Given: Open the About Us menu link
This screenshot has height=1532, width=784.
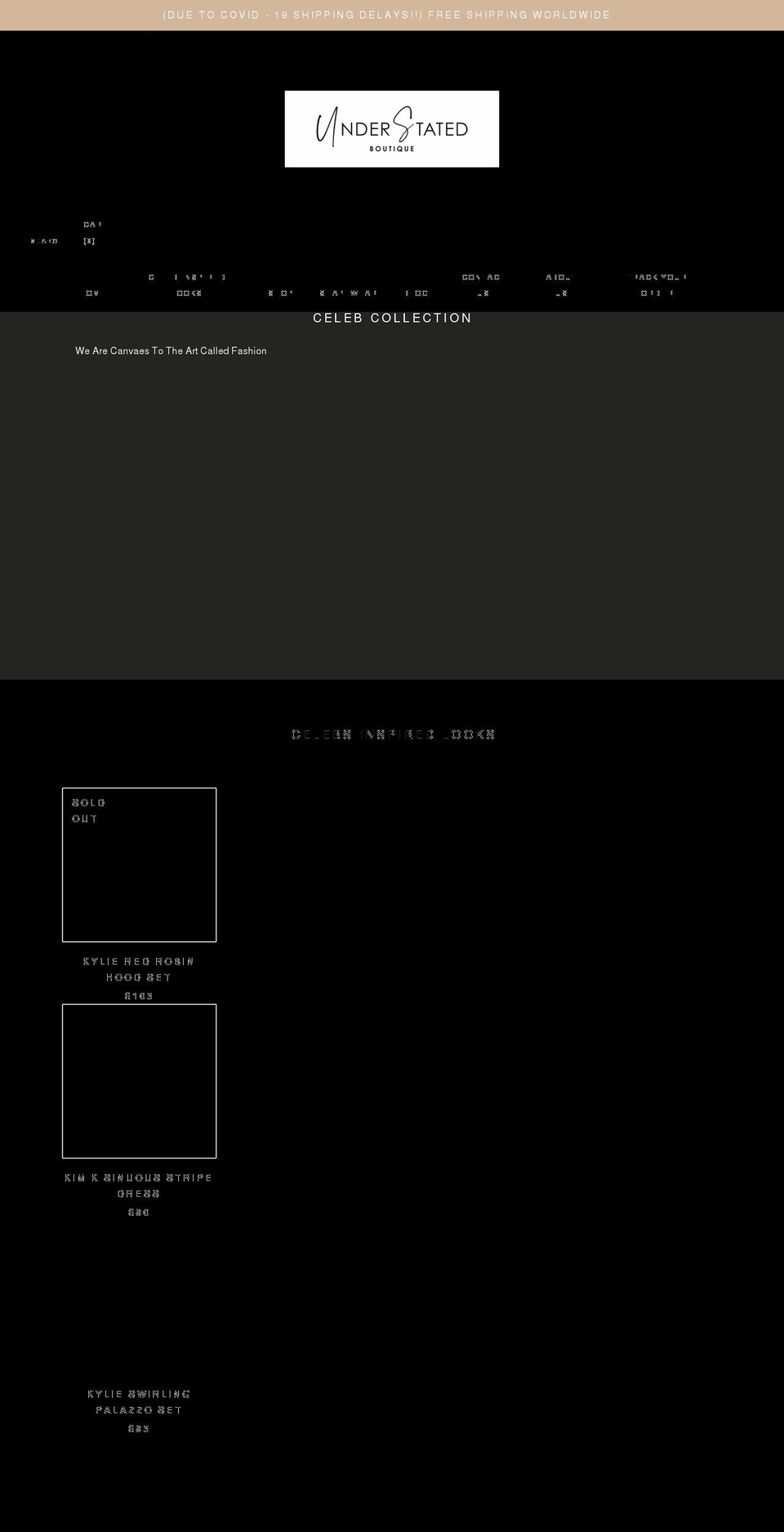Looking at the screenshot, I should [559, 285].
